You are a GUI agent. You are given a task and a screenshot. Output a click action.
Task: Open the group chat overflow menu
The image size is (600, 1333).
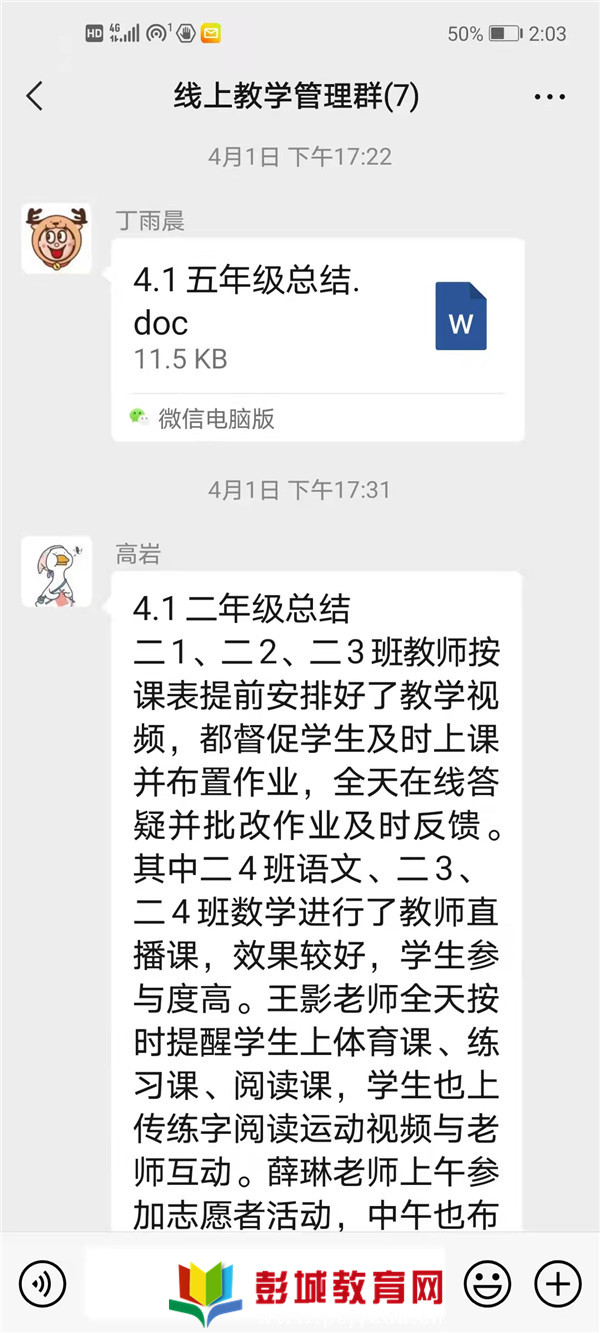click(550, 97)
